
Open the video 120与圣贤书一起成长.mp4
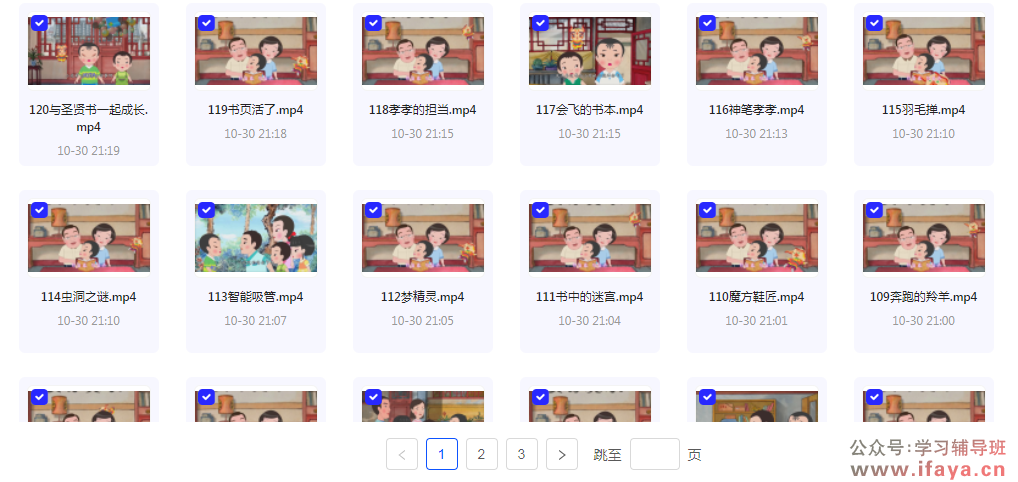(x=89, y=52)
